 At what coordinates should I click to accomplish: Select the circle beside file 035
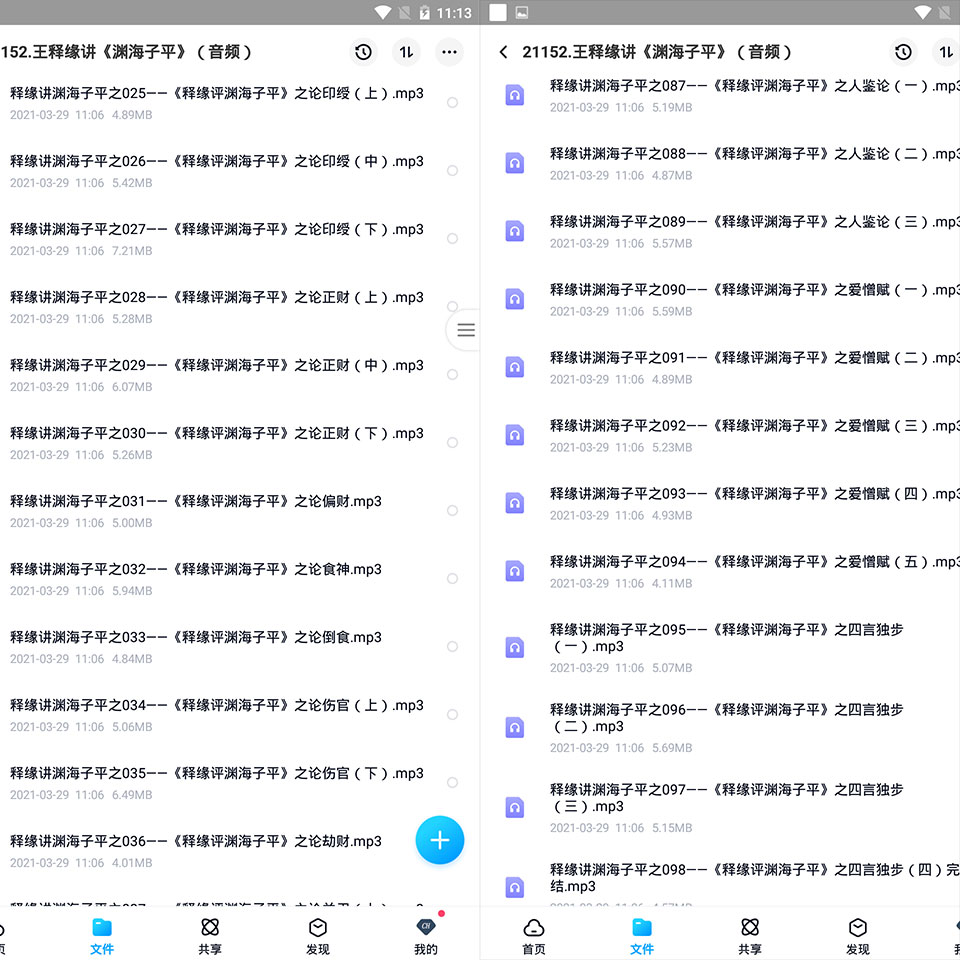click(452, 782)
